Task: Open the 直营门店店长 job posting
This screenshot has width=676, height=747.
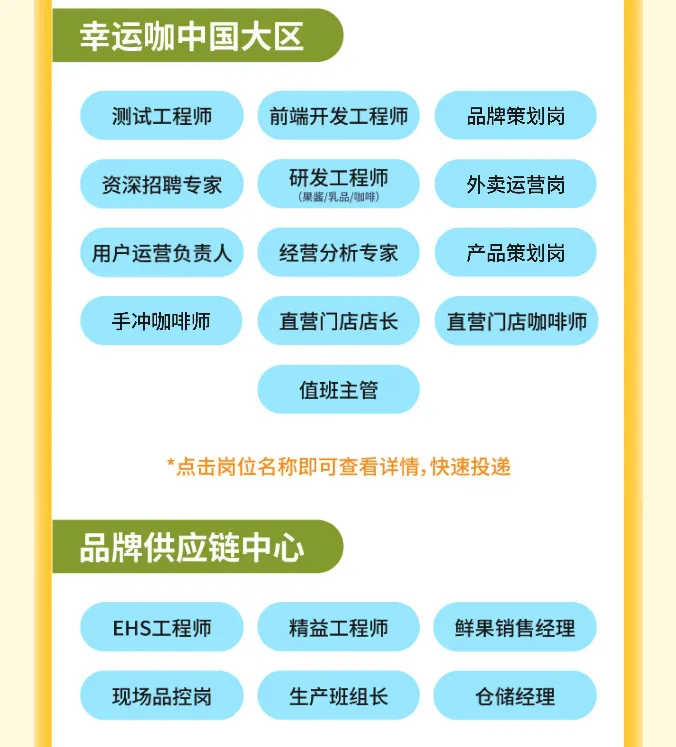Action: (x=338, y=321)
